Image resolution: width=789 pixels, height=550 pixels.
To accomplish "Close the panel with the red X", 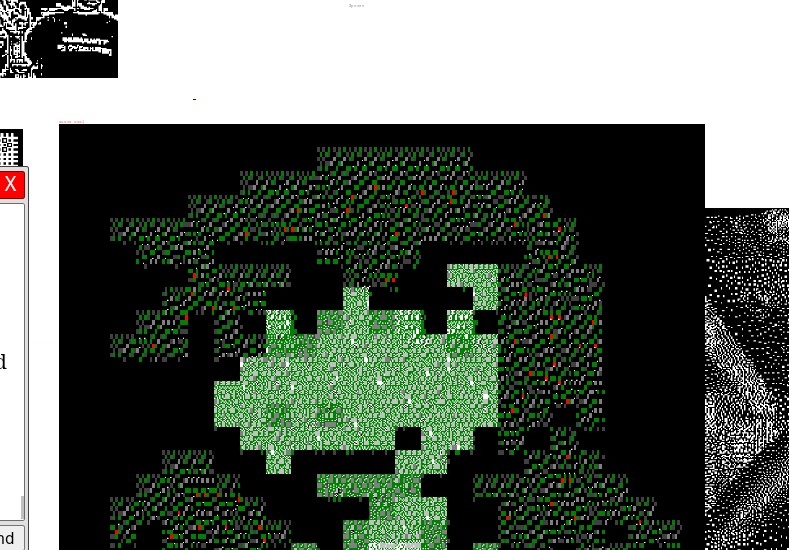I will 11,185.
